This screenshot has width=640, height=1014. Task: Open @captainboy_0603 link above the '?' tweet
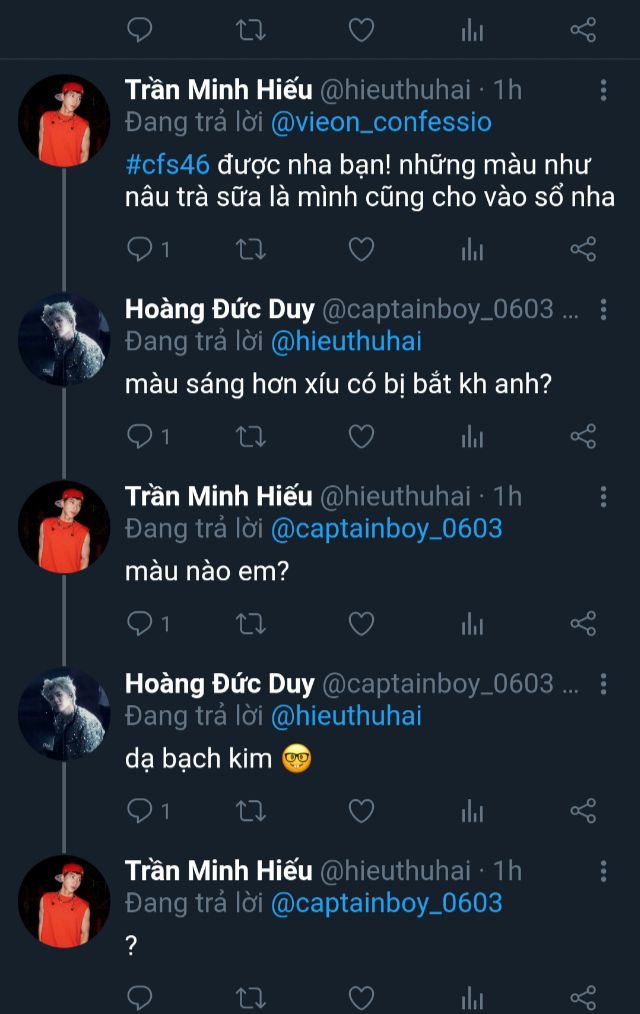(x=386, y=903)
